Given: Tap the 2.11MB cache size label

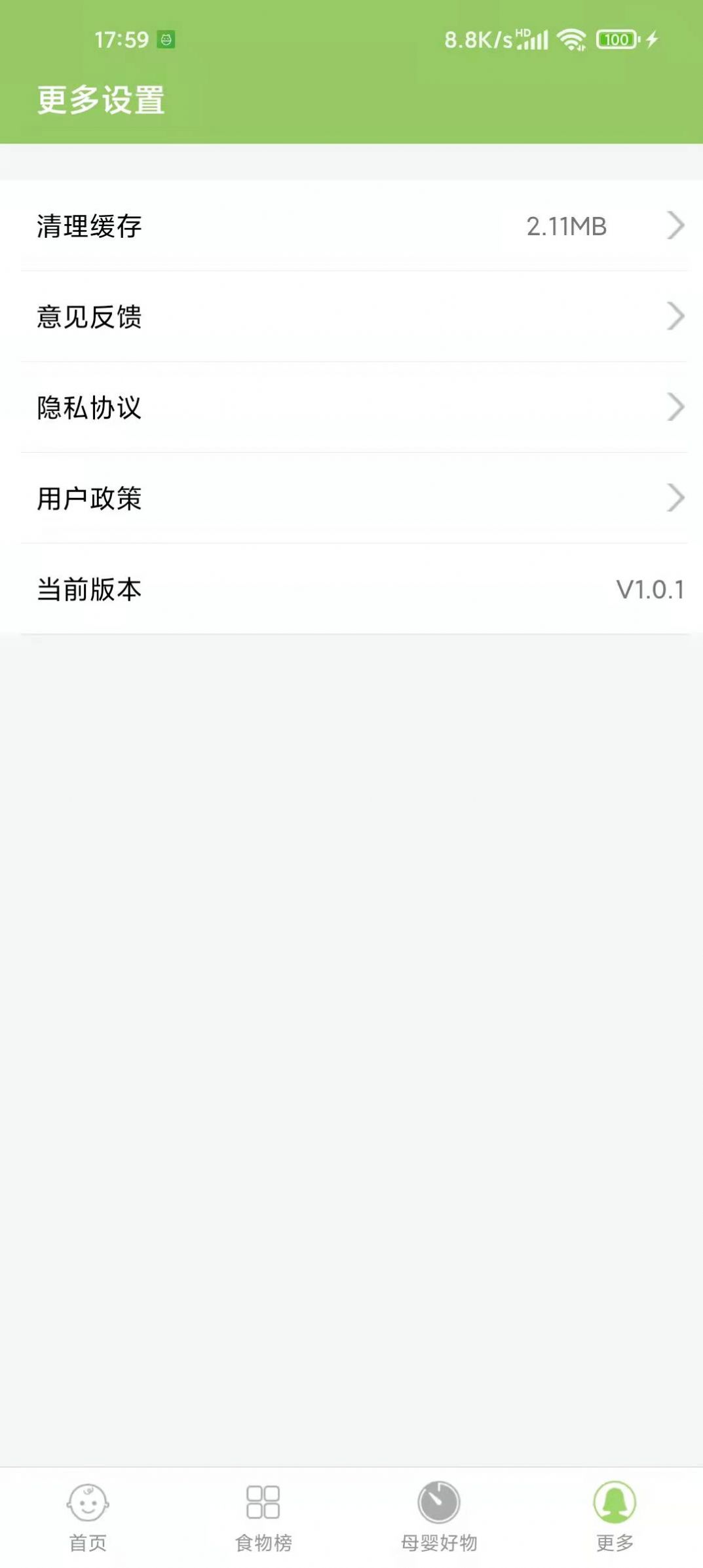Looking at the screenshot, I should [567, 226].
